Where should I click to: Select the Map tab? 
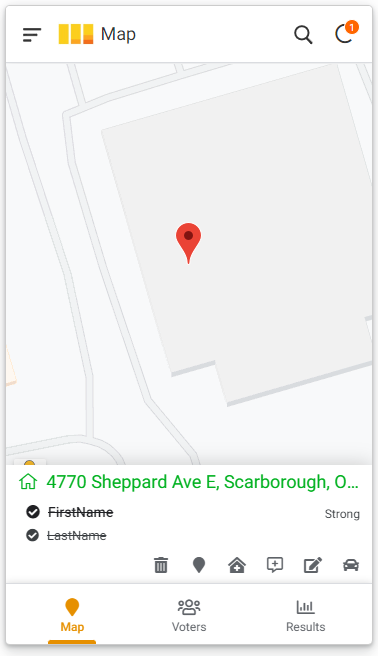coord(72,615)
